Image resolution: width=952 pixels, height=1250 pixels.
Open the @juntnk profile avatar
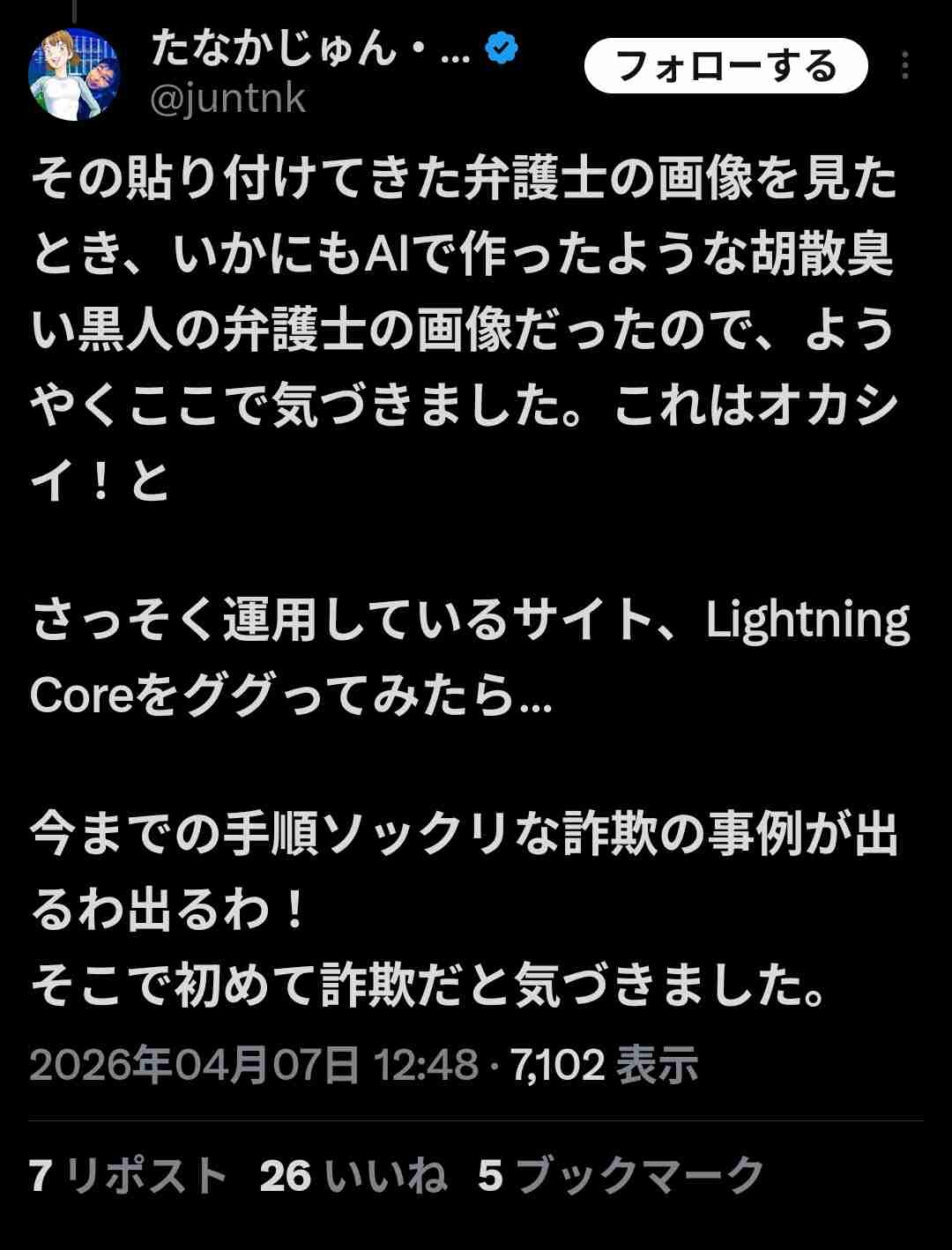click(x=75, y=74)
